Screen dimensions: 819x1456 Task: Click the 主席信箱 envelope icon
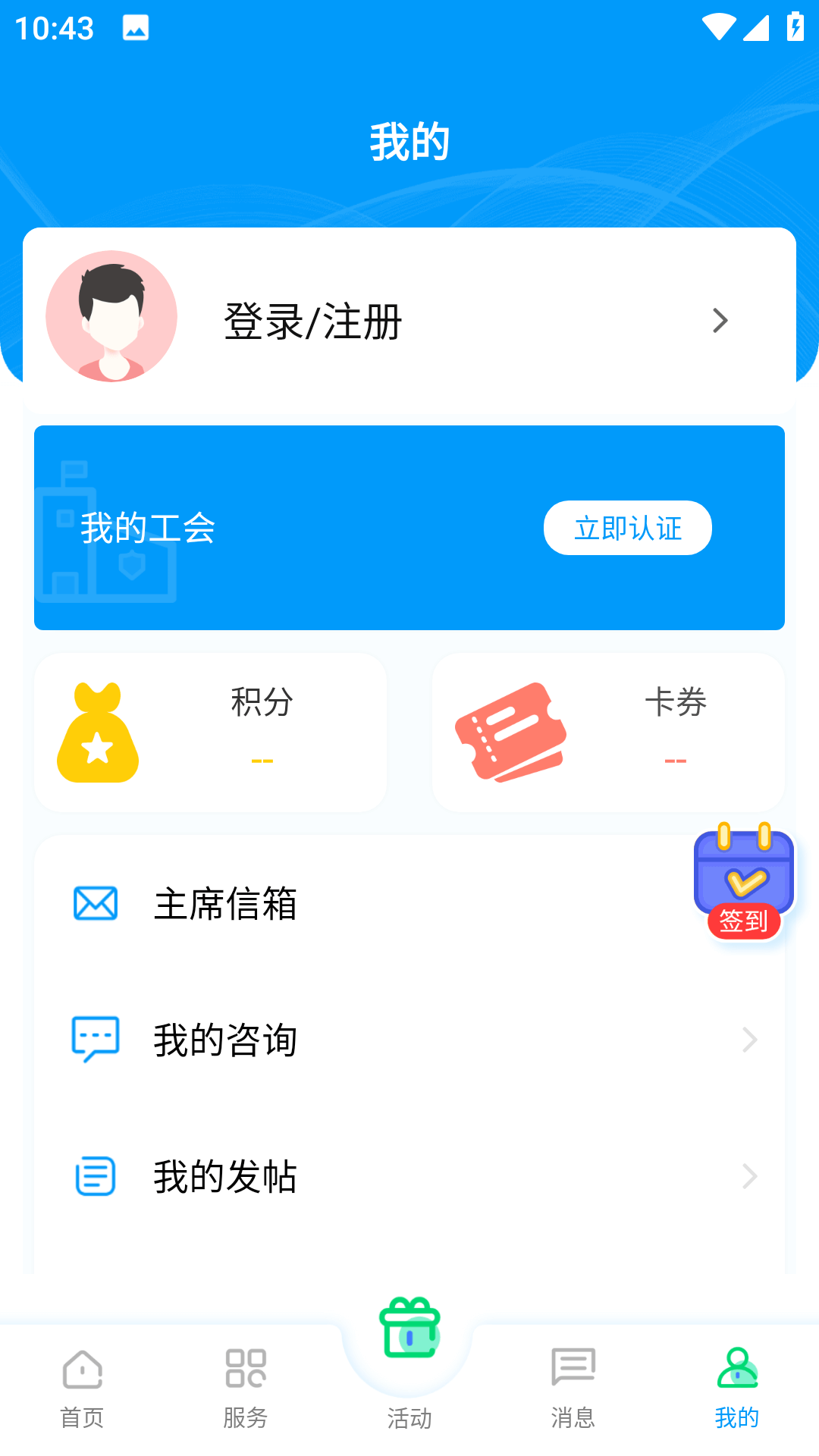pyautogui.click(x=95, y=903)
